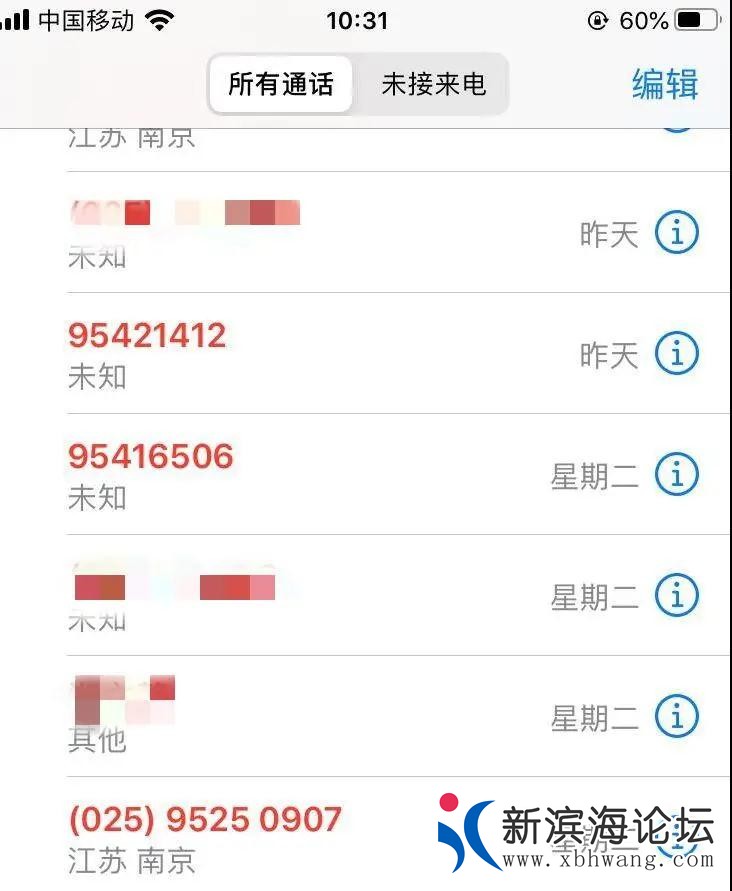Call the number 95421412
732x891 pixels.
point(148,335)
